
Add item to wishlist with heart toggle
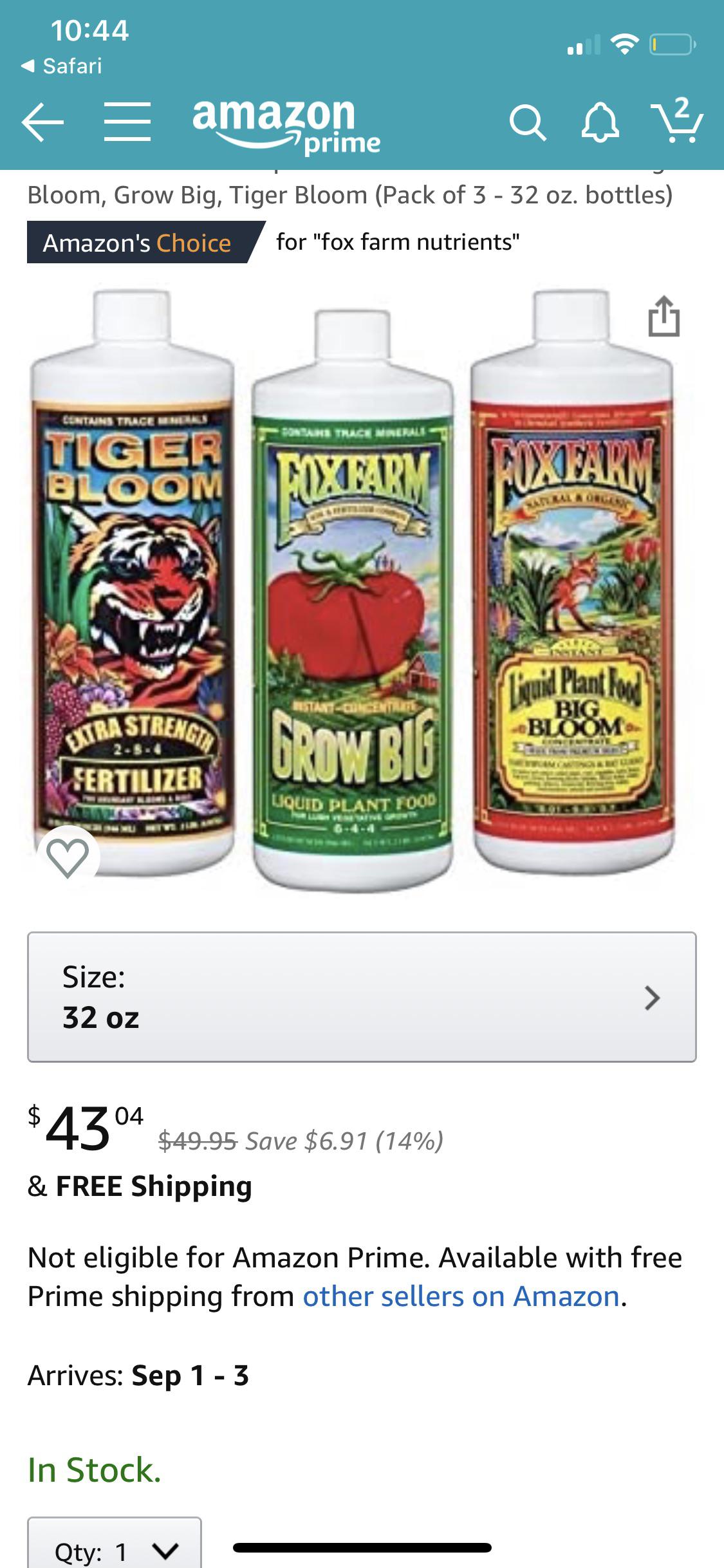(x=68, y=859)
